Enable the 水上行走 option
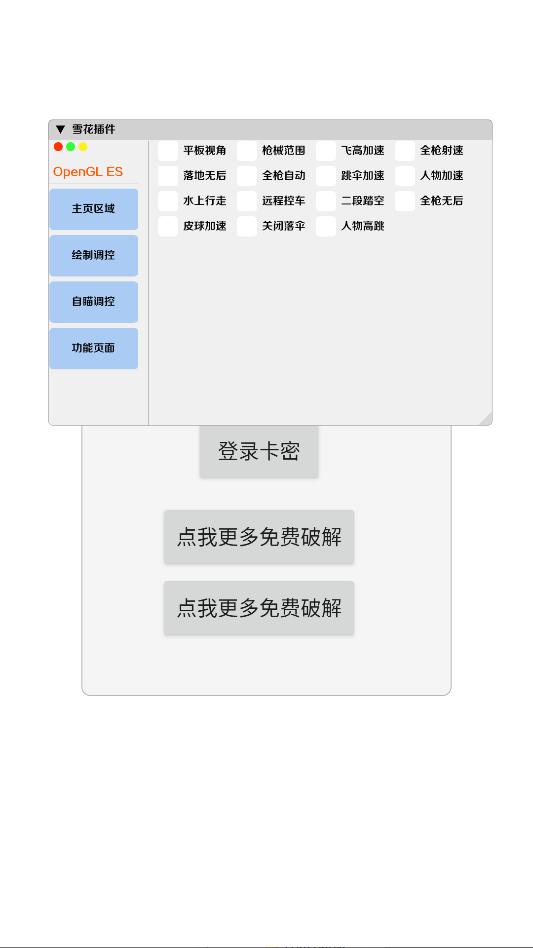533x948 pixels. click(x=168, y=201)
